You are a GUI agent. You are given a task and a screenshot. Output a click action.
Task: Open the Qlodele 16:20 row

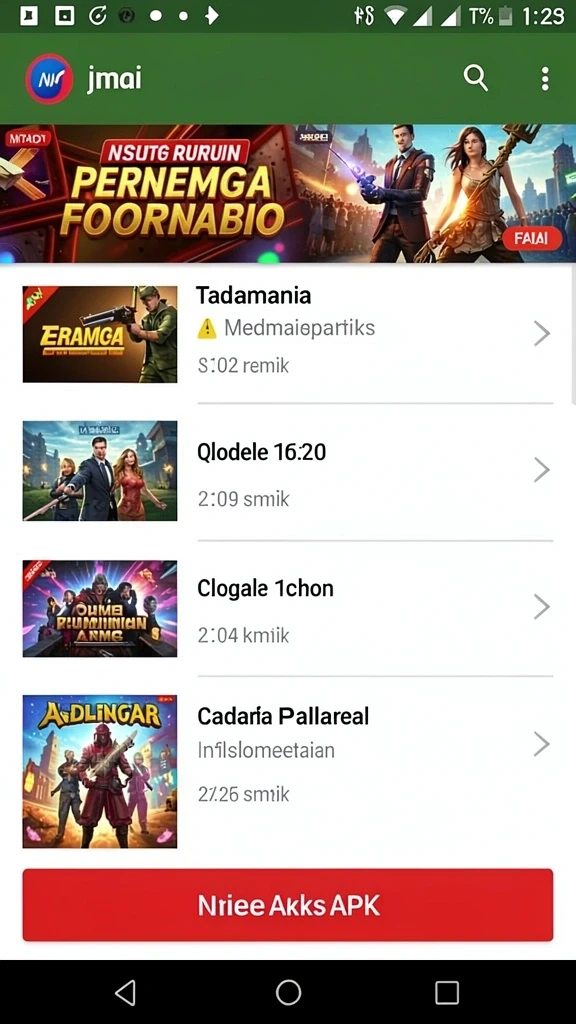tap(288, 470)
